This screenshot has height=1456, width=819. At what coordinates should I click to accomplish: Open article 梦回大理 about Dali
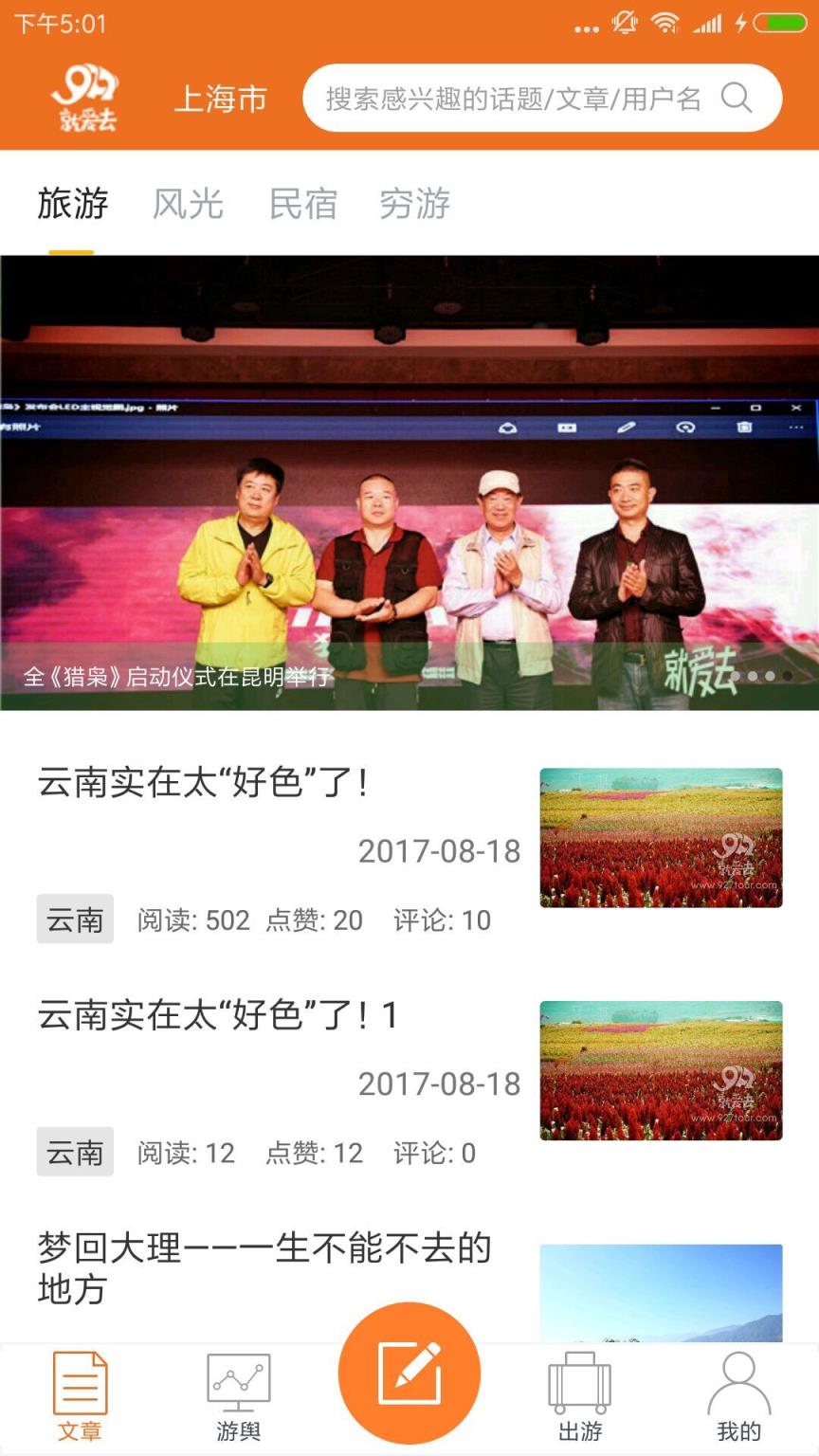(x=265, y=1270)
